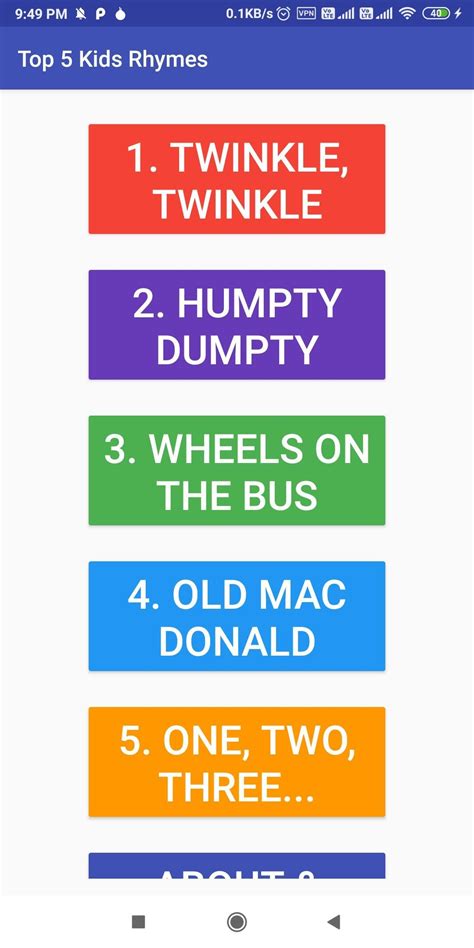Choose the One, Two, Three rhyme
Screen dimensions: 474x948
point(237,762)
